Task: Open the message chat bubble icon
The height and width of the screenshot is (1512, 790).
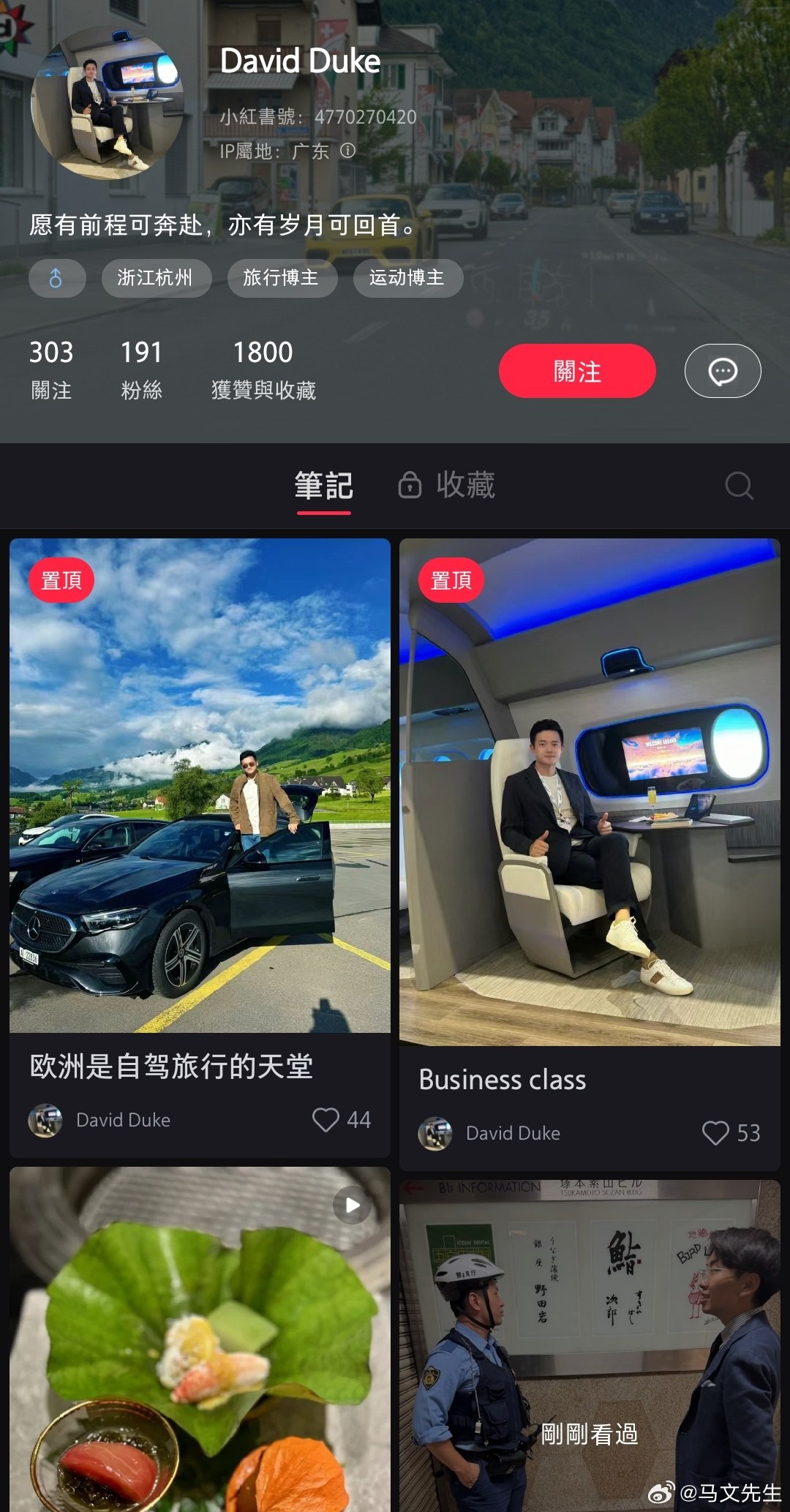Action: (x=723, y=371)
